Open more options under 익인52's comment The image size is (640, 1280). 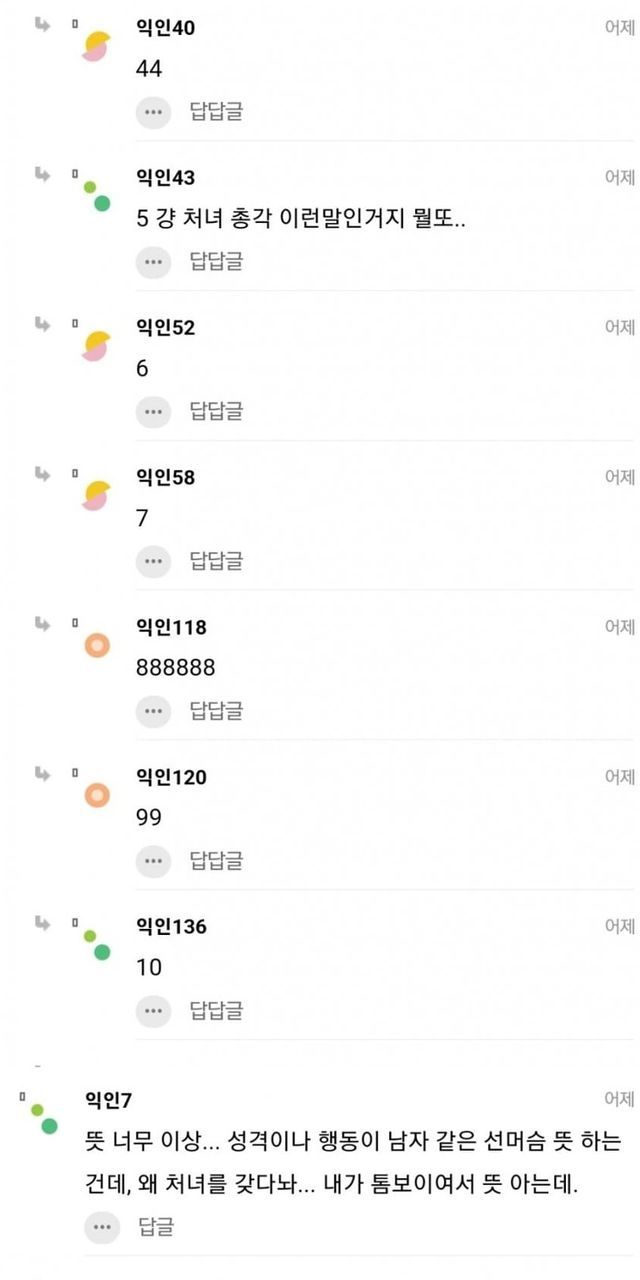click(153, 411)
